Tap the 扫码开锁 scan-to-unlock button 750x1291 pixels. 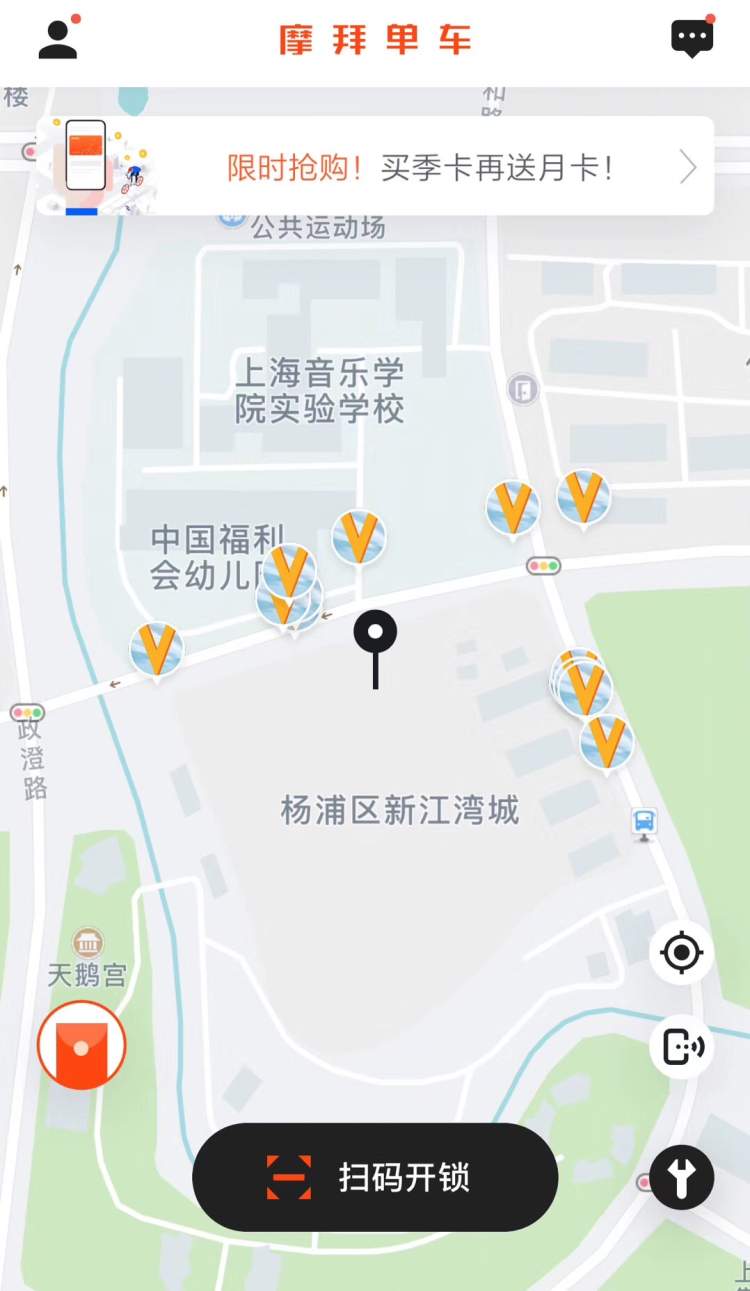click(x=375, y=1177)
